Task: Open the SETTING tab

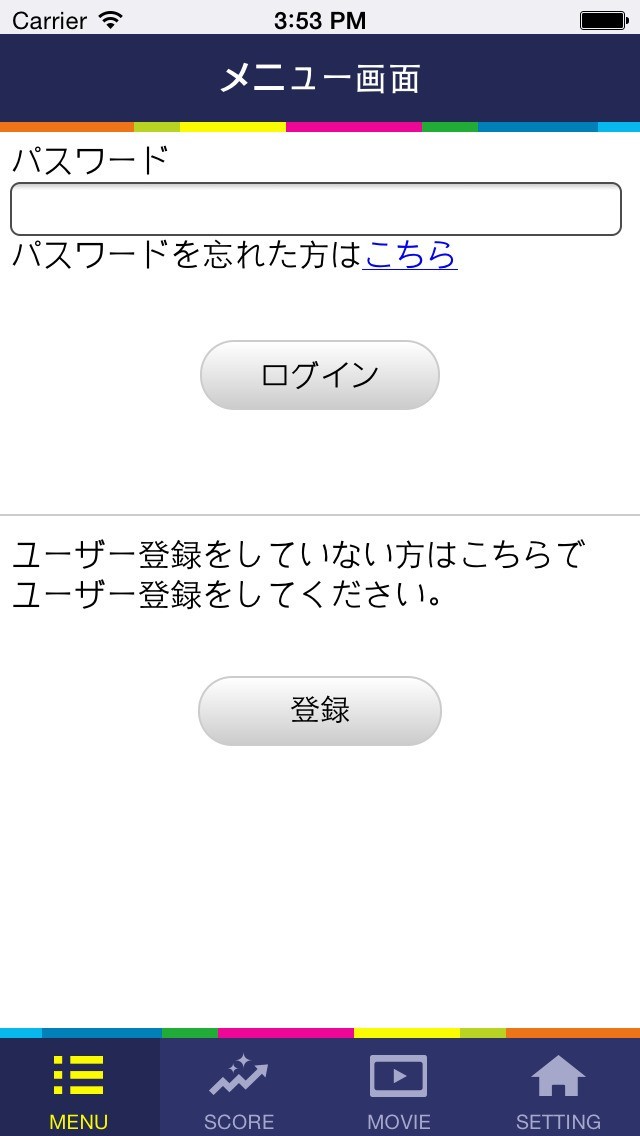Action: (558, 1090)
